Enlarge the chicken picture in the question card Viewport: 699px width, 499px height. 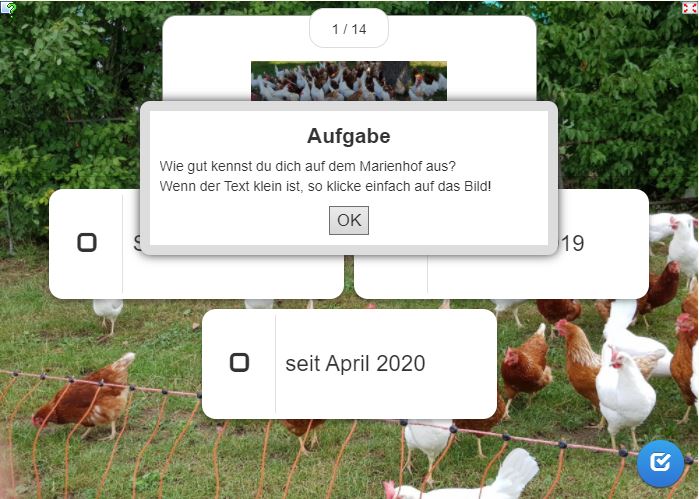coord(348,81)
